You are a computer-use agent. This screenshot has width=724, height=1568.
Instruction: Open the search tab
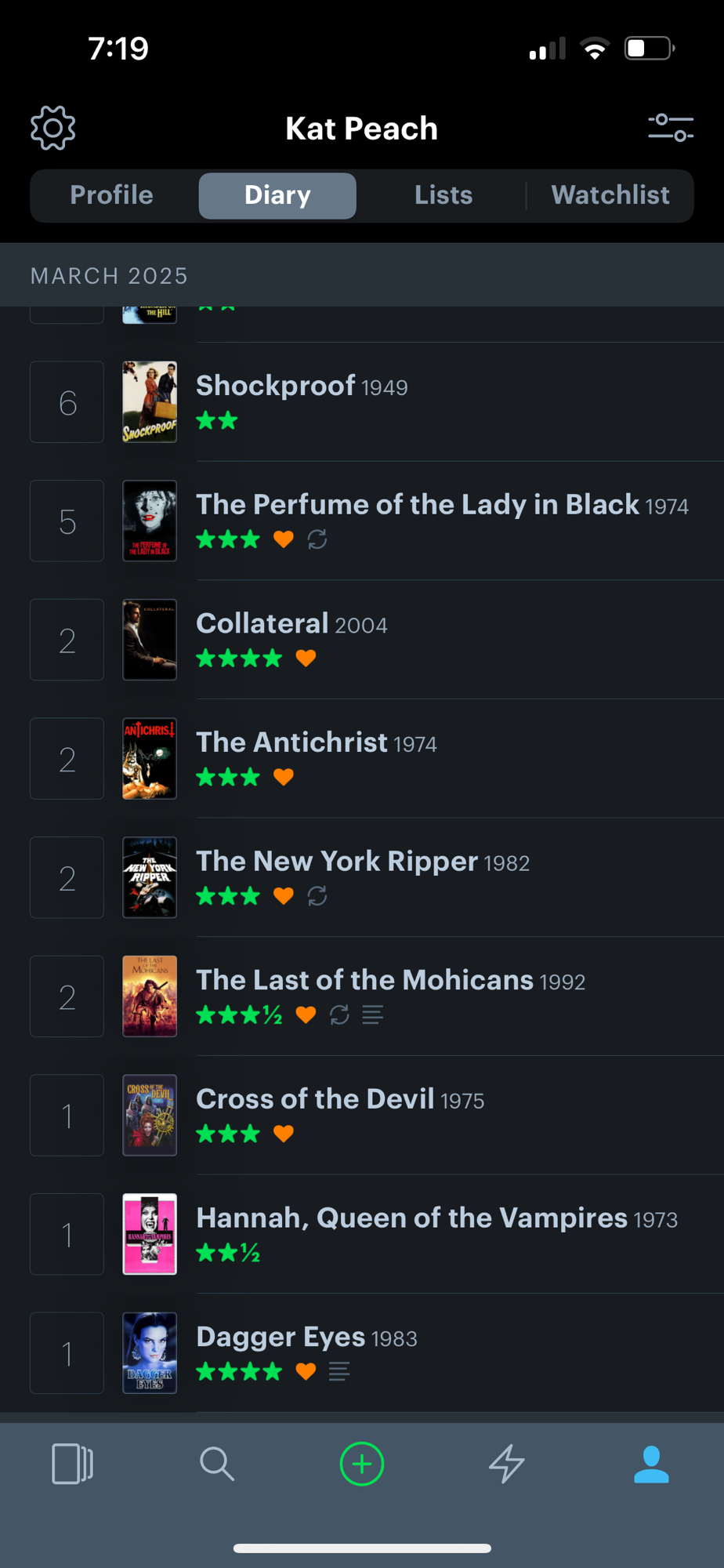217,1464
